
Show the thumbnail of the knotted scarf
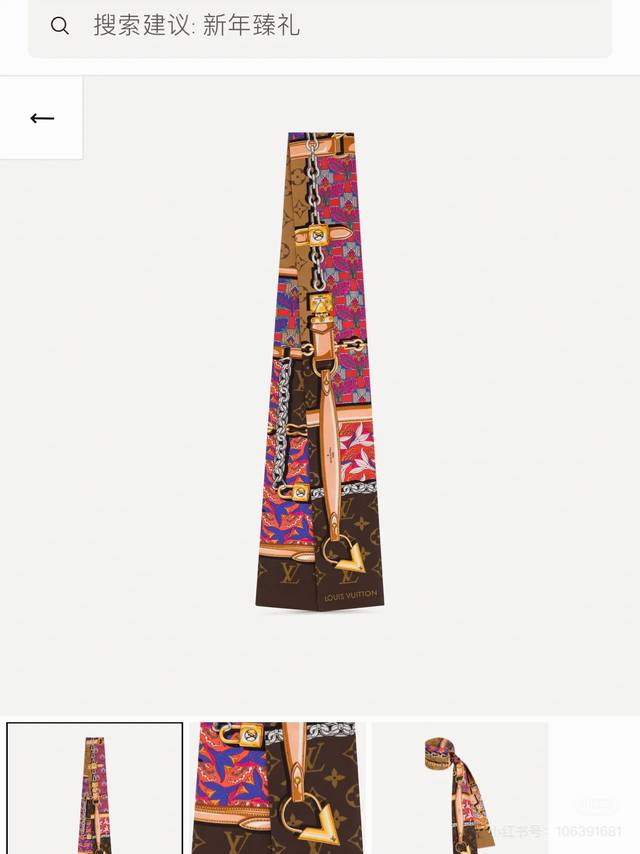[x=460, y=788]
